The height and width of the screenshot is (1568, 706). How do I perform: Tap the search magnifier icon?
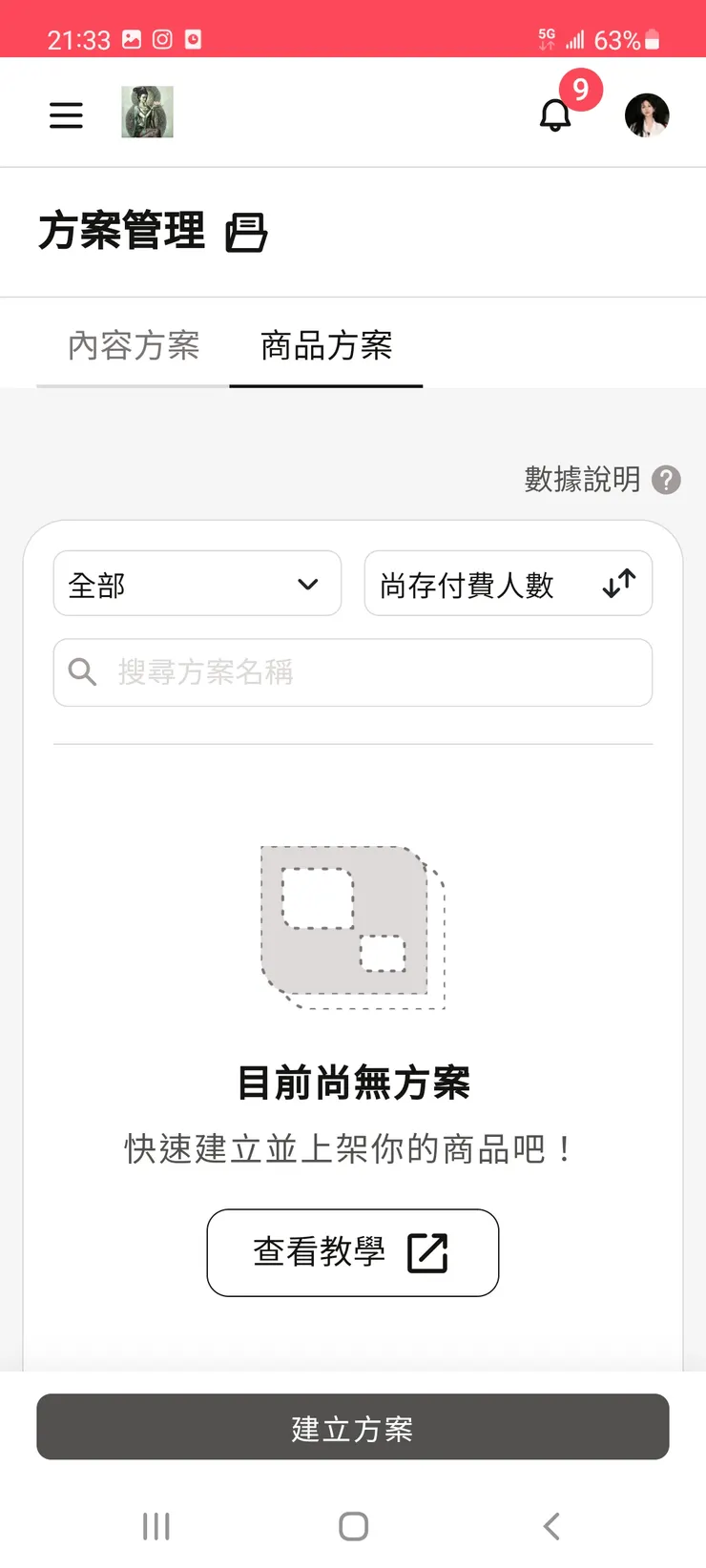tap(82, 672)
